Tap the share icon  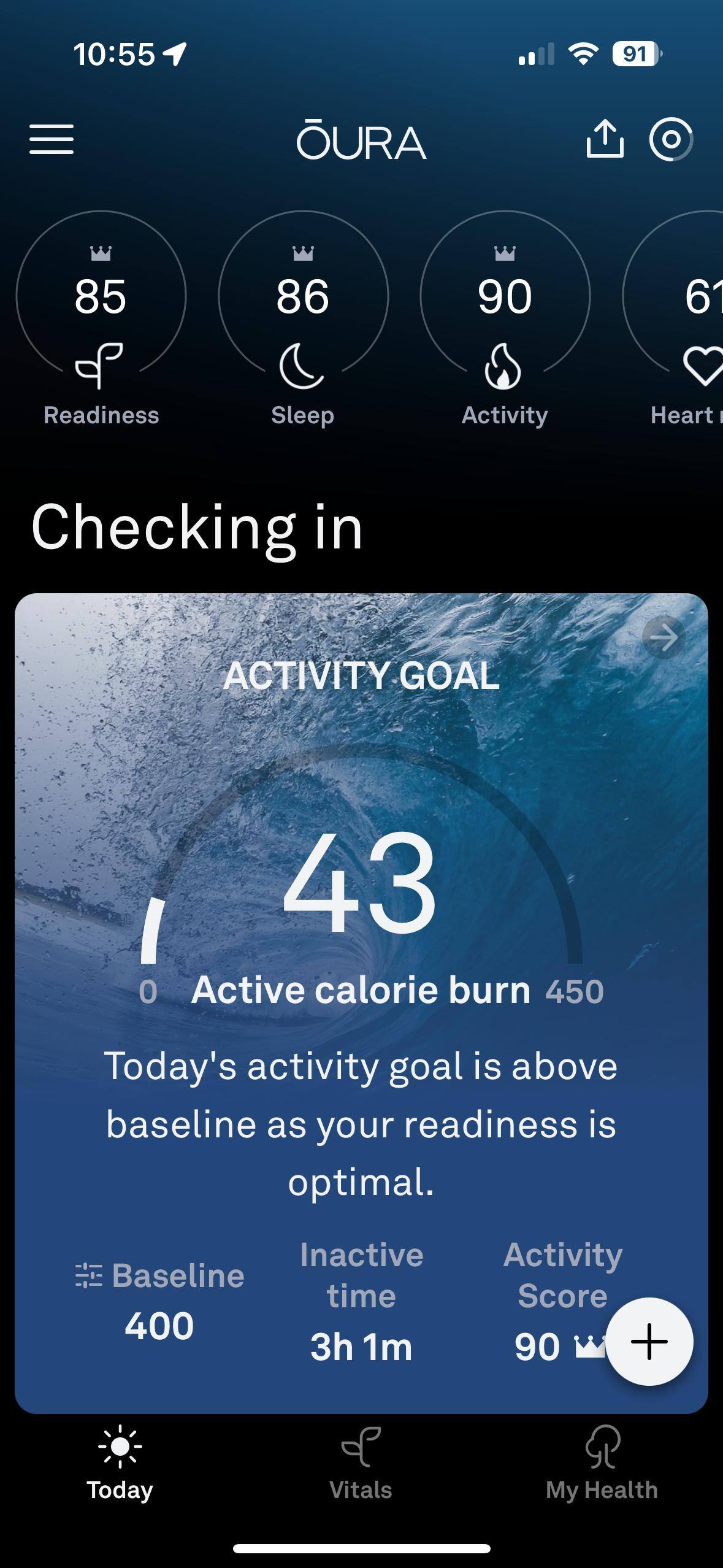605,139
